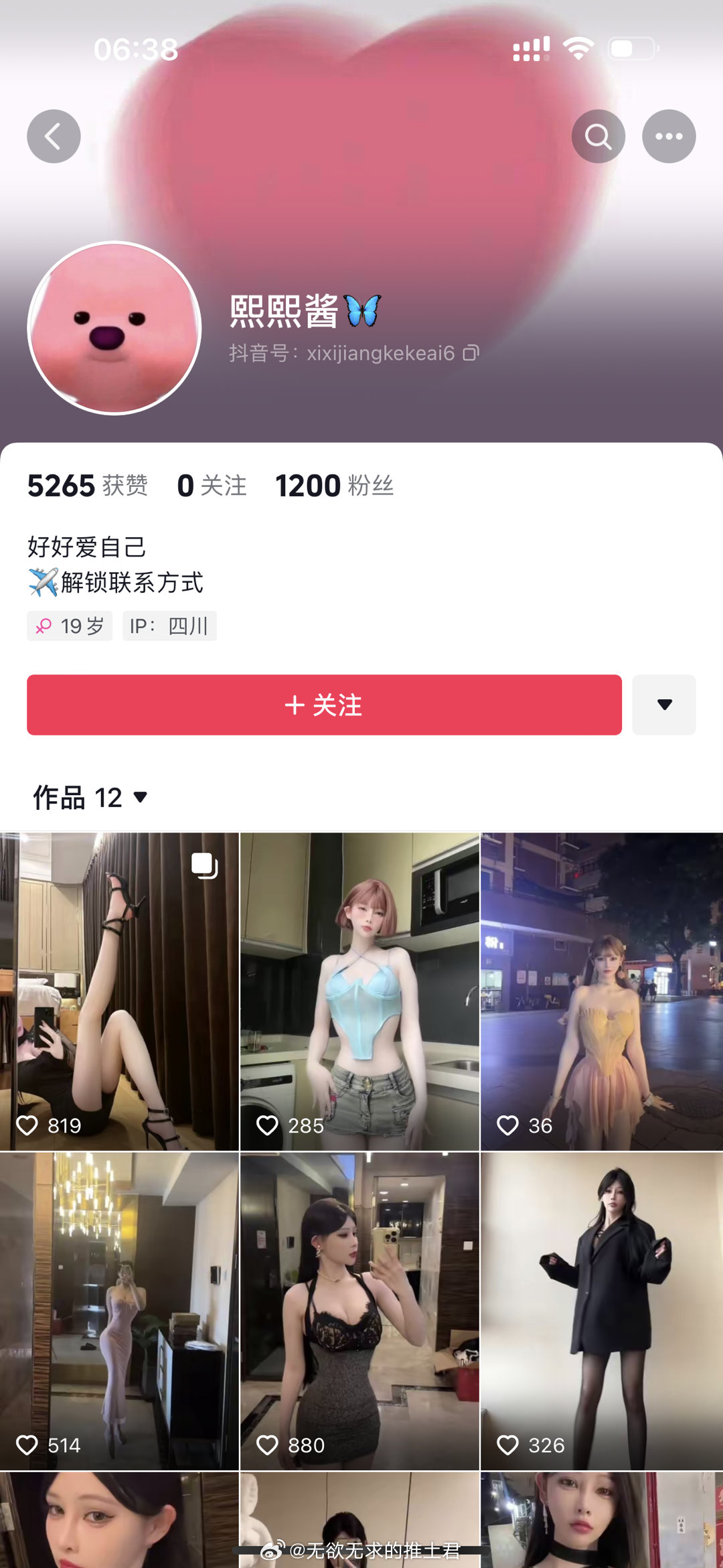Open the post with 326 likes
The height and width of the screenshot is (1568, 723).
click(601, 1311)
